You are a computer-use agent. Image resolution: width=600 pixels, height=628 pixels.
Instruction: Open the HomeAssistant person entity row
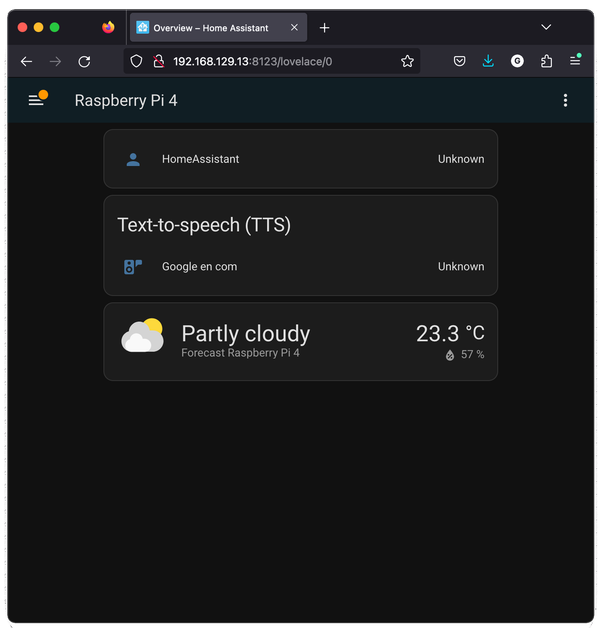pyautogui.click(x=300, y=159)
